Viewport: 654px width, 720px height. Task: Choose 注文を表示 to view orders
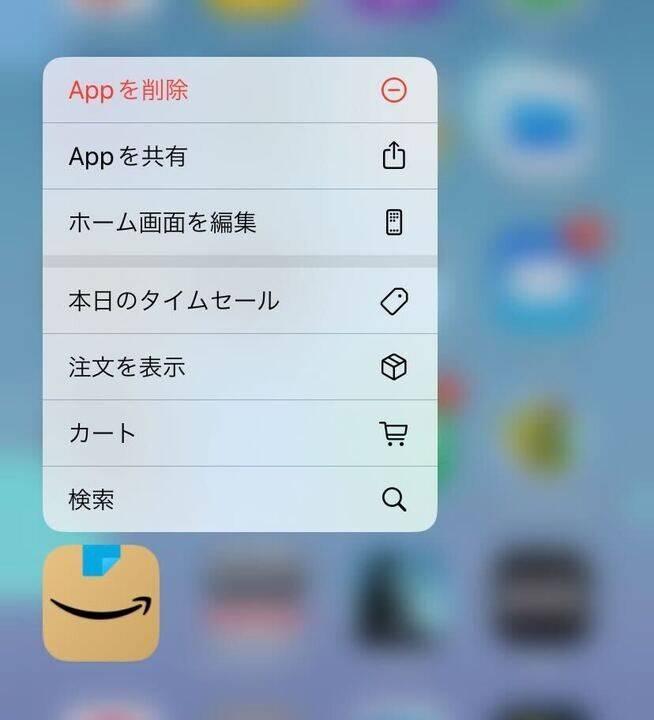pos(238,367)
